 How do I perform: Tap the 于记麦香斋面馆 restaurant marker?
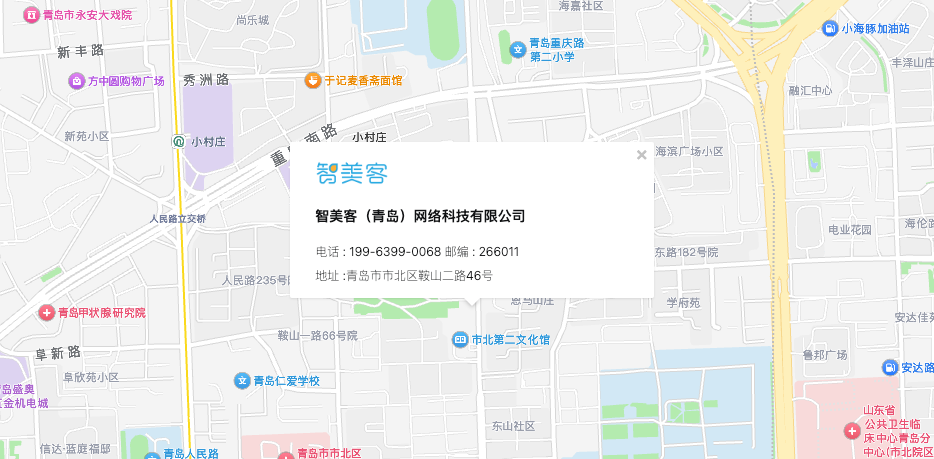[x=313, y=80]
